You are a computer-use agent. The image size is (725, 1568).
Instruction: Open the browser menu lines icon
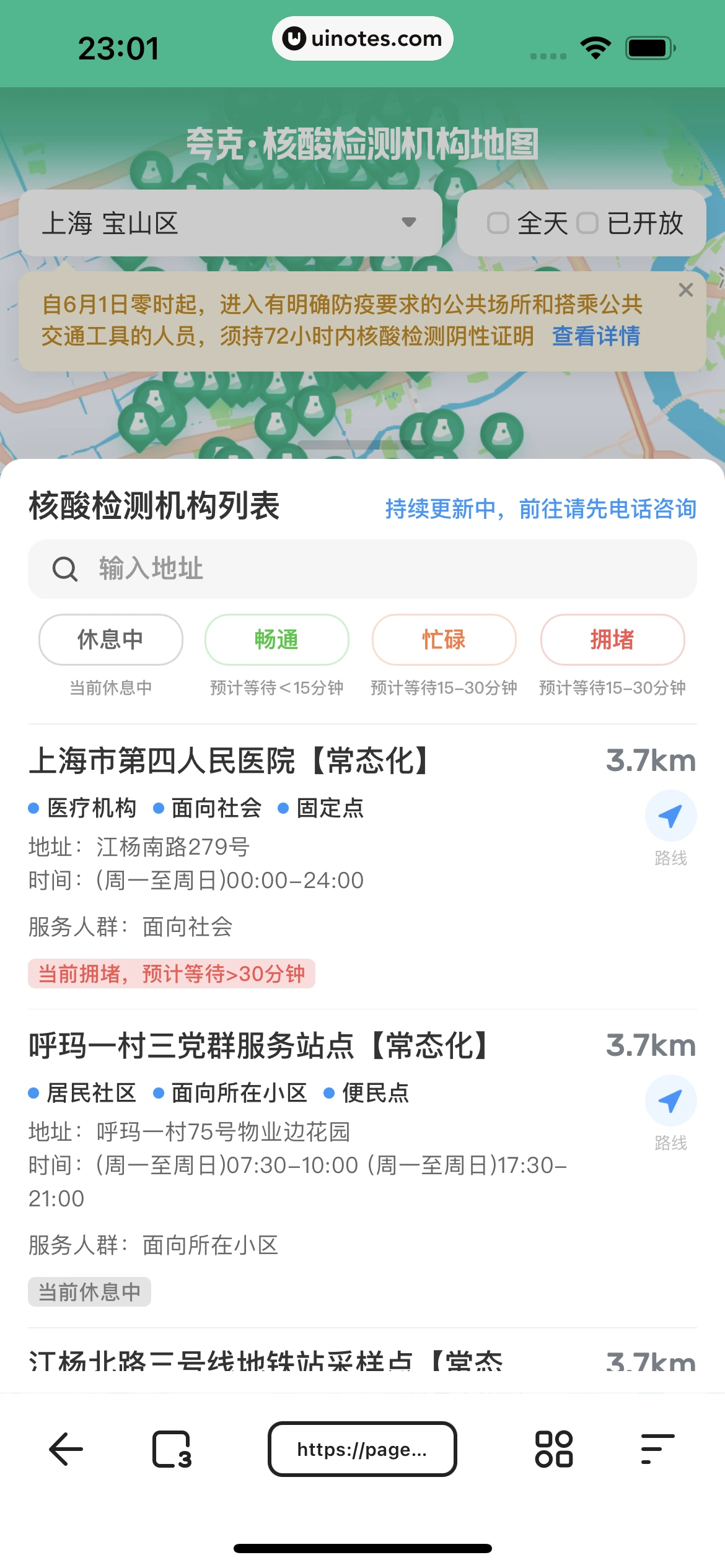pos(655,1449)
